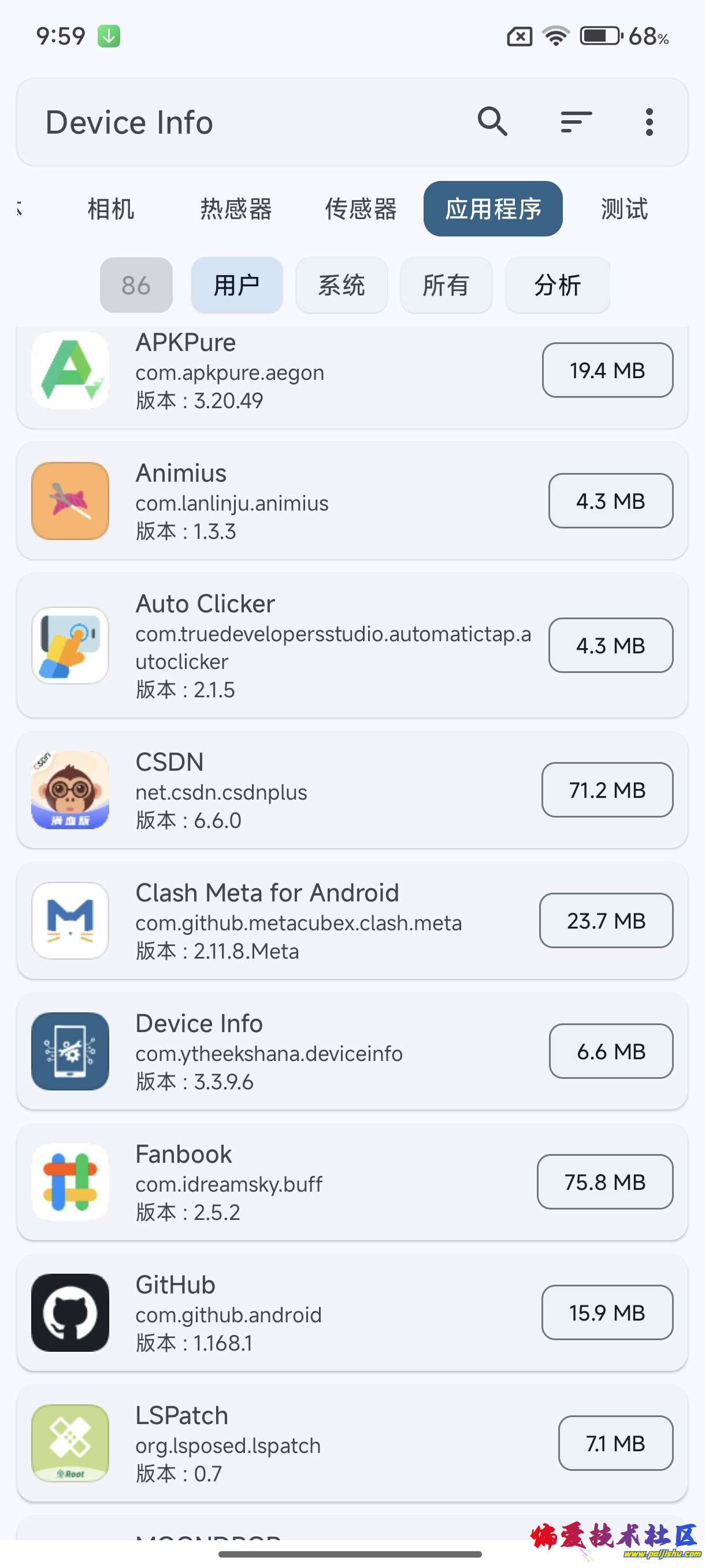The height and width of the screenshot is (1568, 705).
Task: Select the 所有 apps filter chip
Action: (446, 285)
